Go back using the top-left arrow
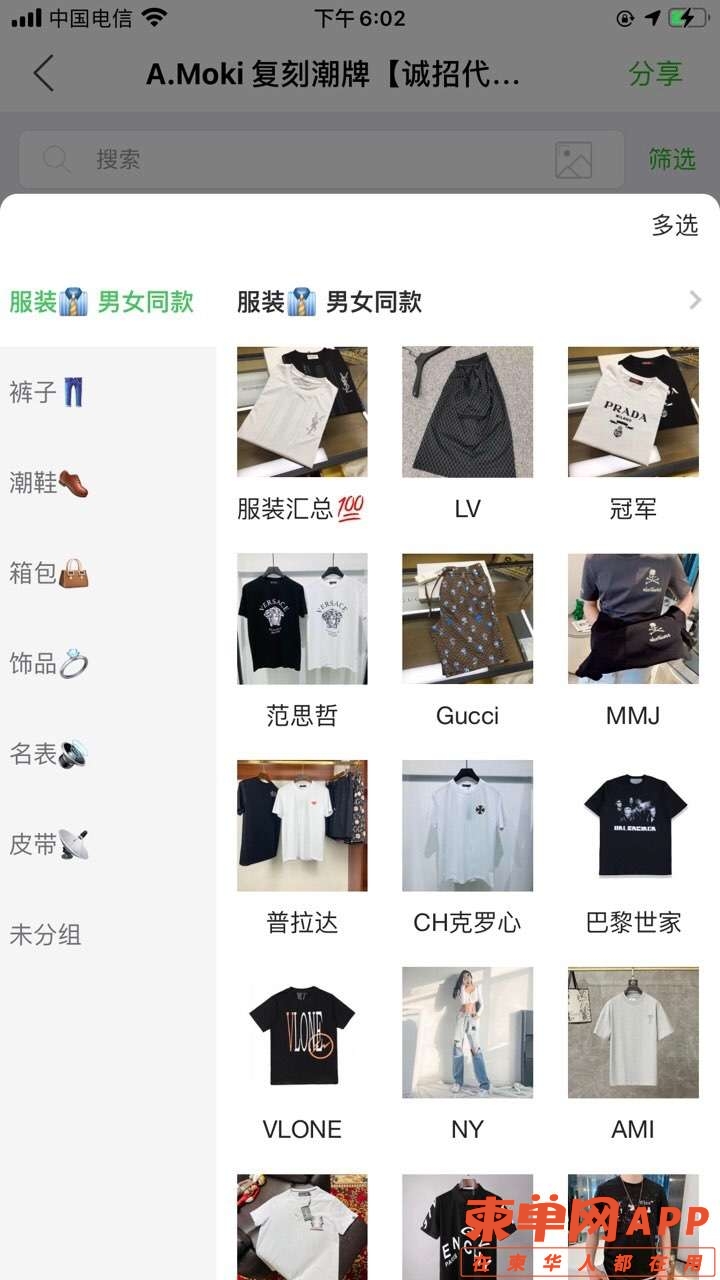This screenshot has height=1280, width=720. click(43, 74)
